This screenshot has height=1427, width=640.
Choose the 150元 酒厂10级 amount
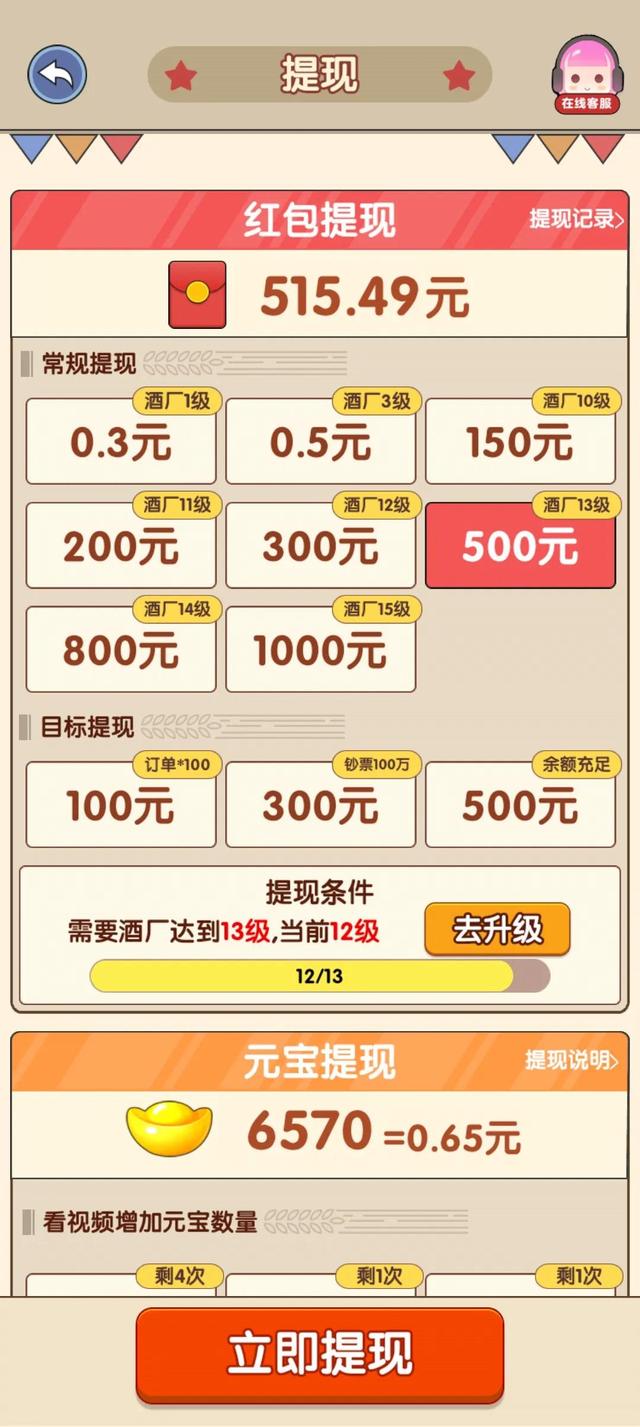click(520, 443)
